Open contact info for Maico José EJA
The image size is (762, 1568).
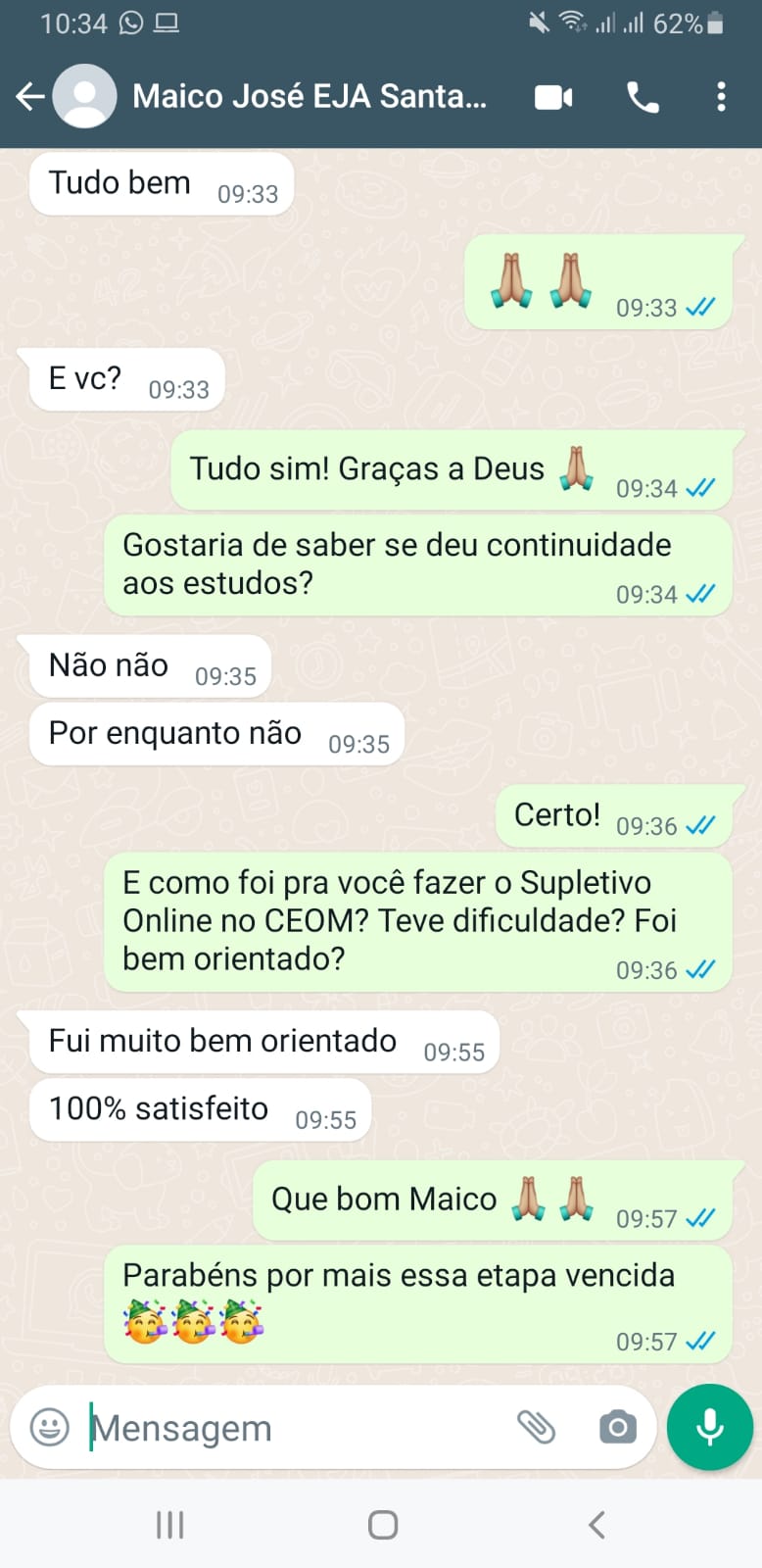point(310,96)
